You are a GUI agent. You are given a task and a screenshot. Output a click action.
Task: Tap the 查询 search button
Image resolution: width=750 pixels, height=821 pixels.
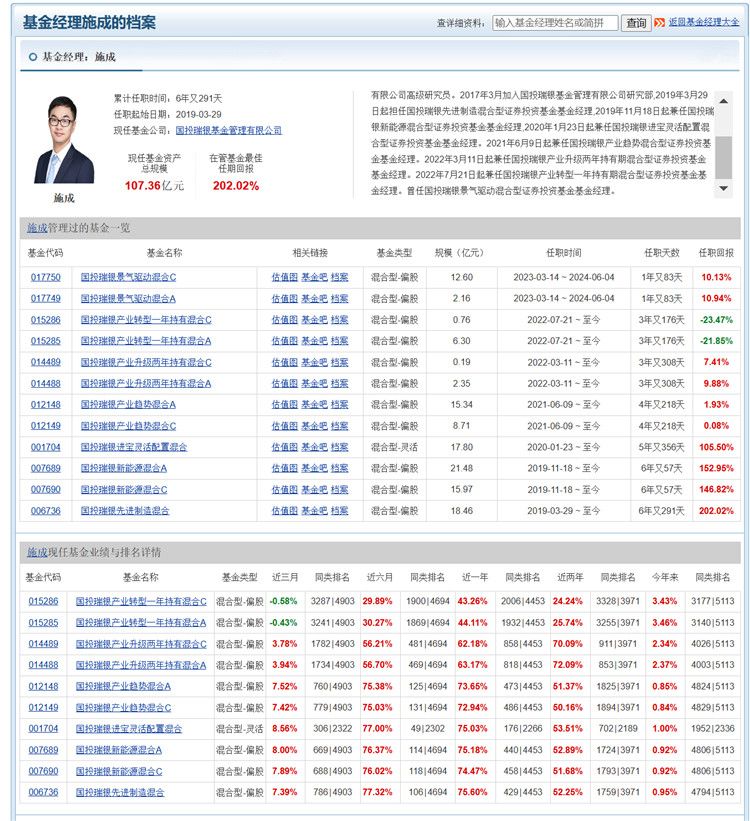tap(635, 23)
